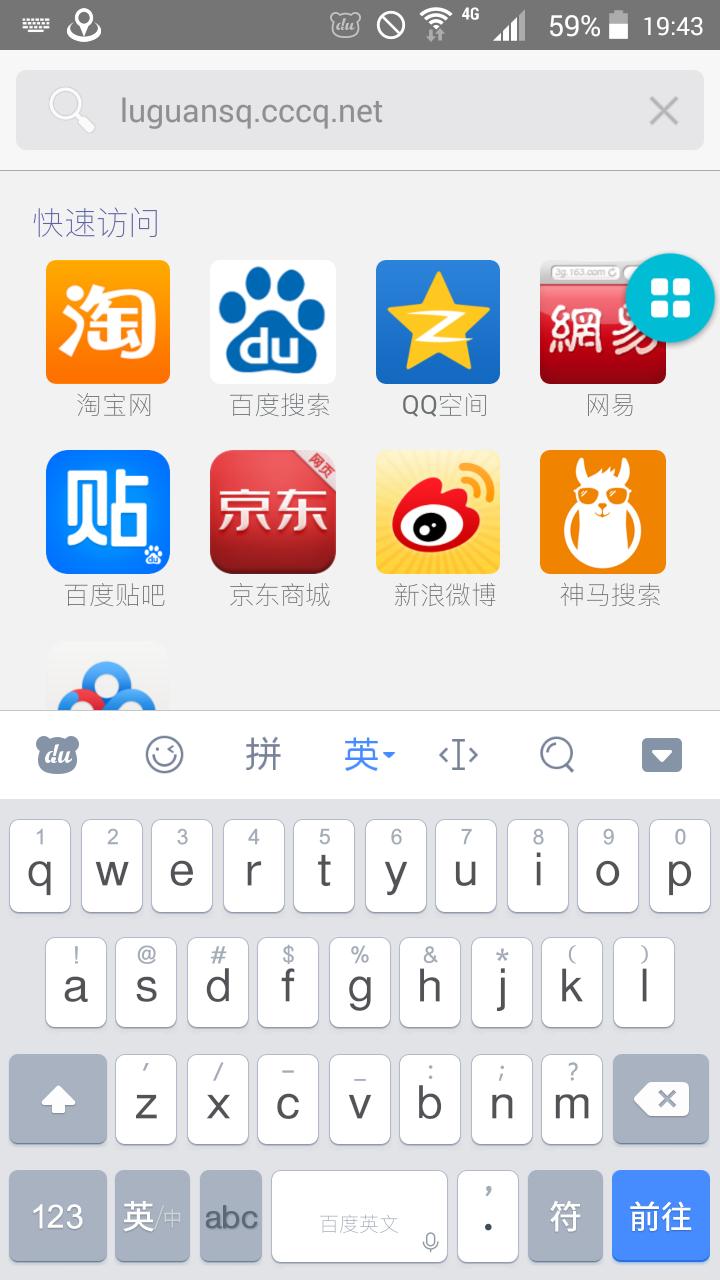Open Sina Weibo via 新浪微博 icon
The image size is (720, 1280).
point(437,512)
